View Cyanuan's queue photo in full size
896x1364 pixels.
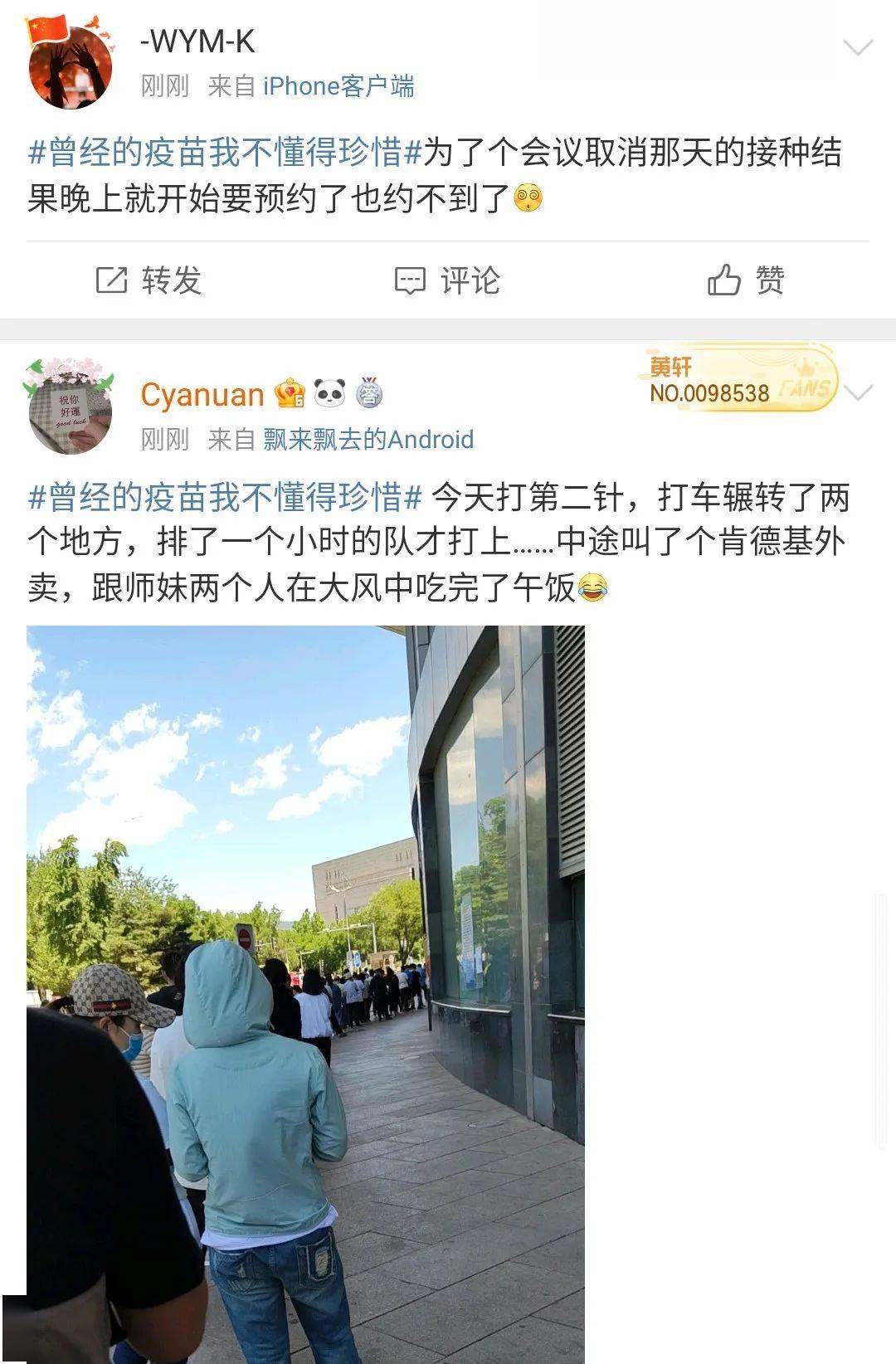tap(305, 992)
